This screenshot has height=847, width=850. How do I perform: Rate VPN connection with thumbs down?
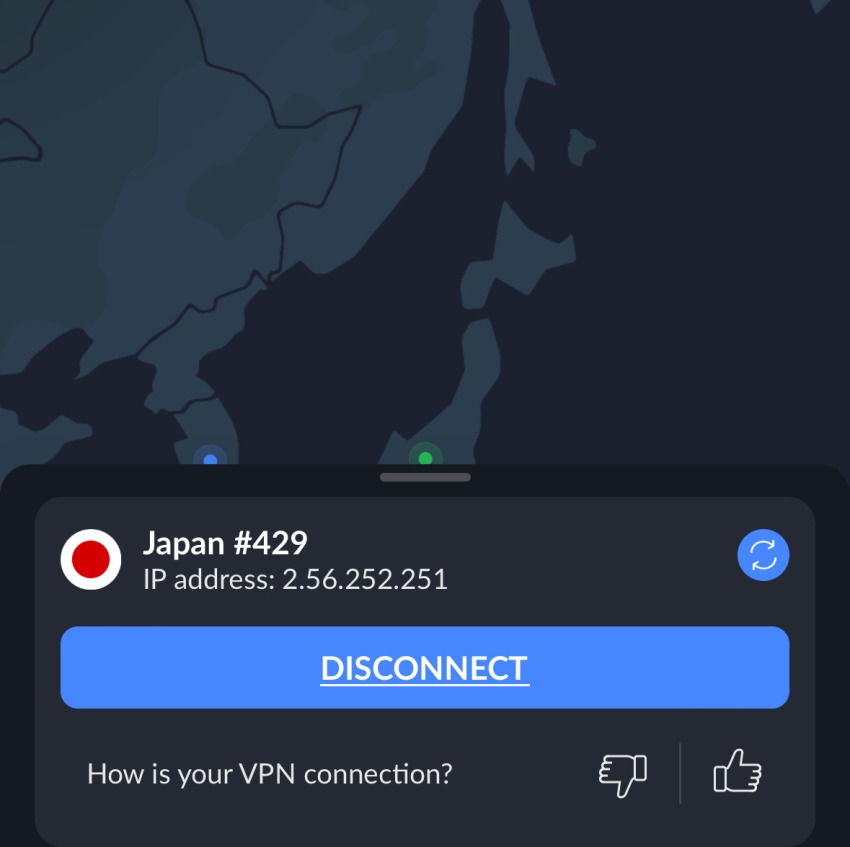coord(622,774)
